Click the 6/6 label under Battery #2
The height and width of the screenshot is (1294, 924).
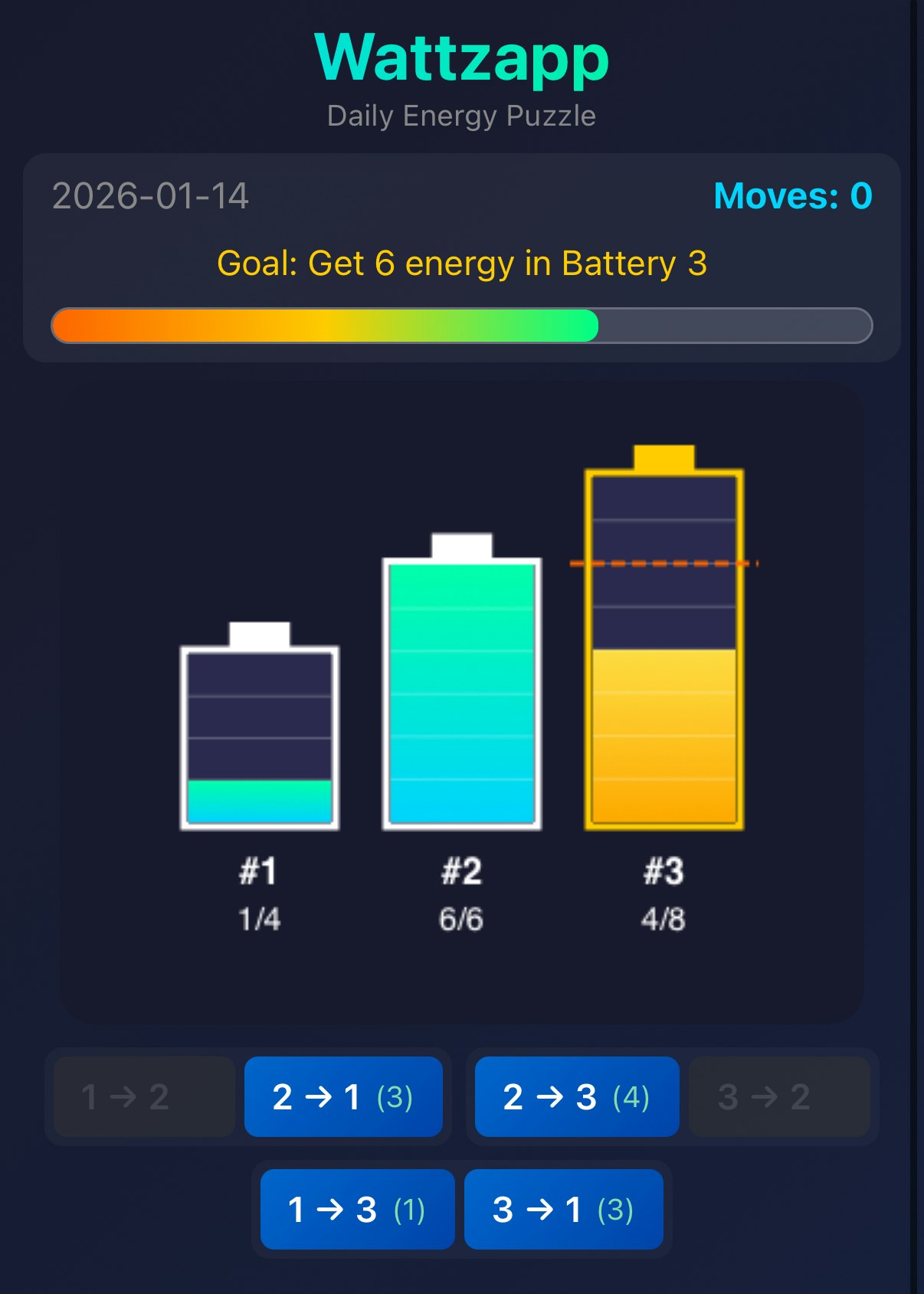tap(462, 919)
